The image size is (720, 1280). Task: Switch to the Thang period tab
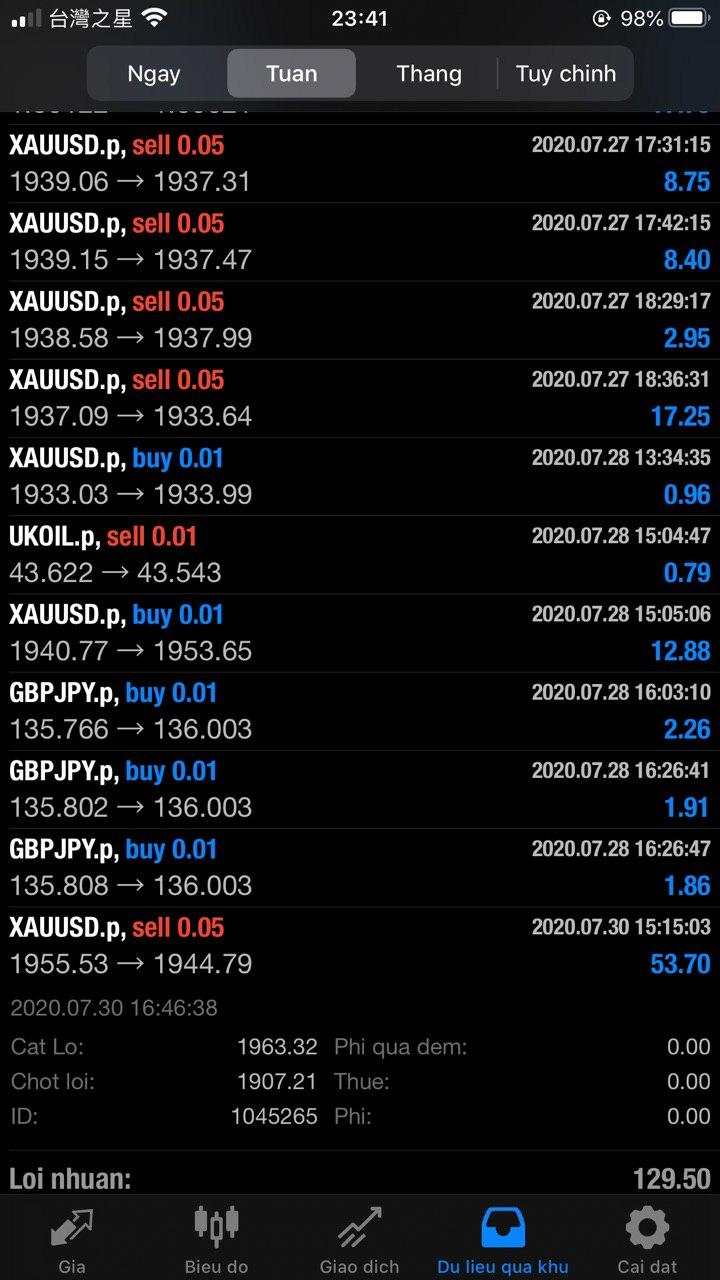(x=428, y=73)
